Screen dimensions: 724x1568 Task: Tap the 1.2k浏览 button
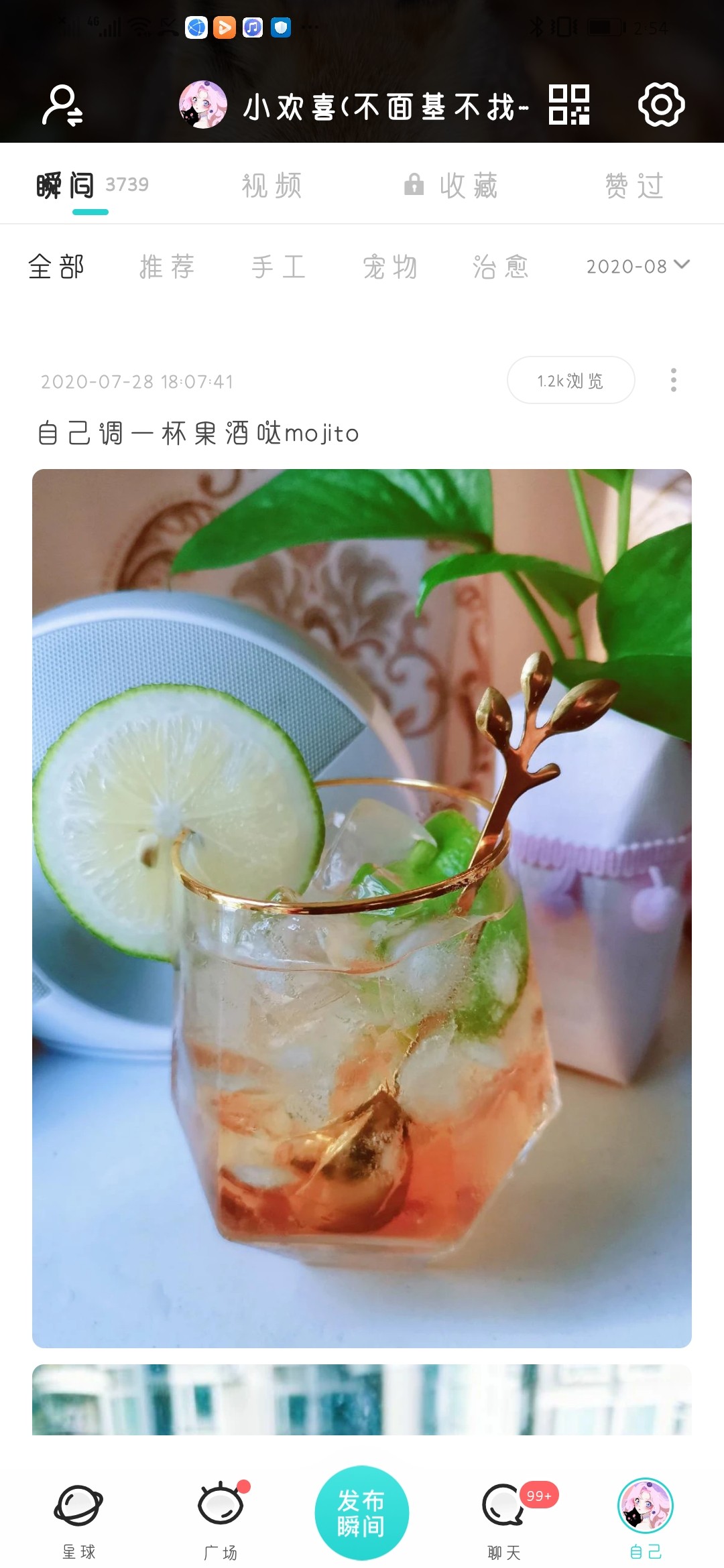coord(570,380)
